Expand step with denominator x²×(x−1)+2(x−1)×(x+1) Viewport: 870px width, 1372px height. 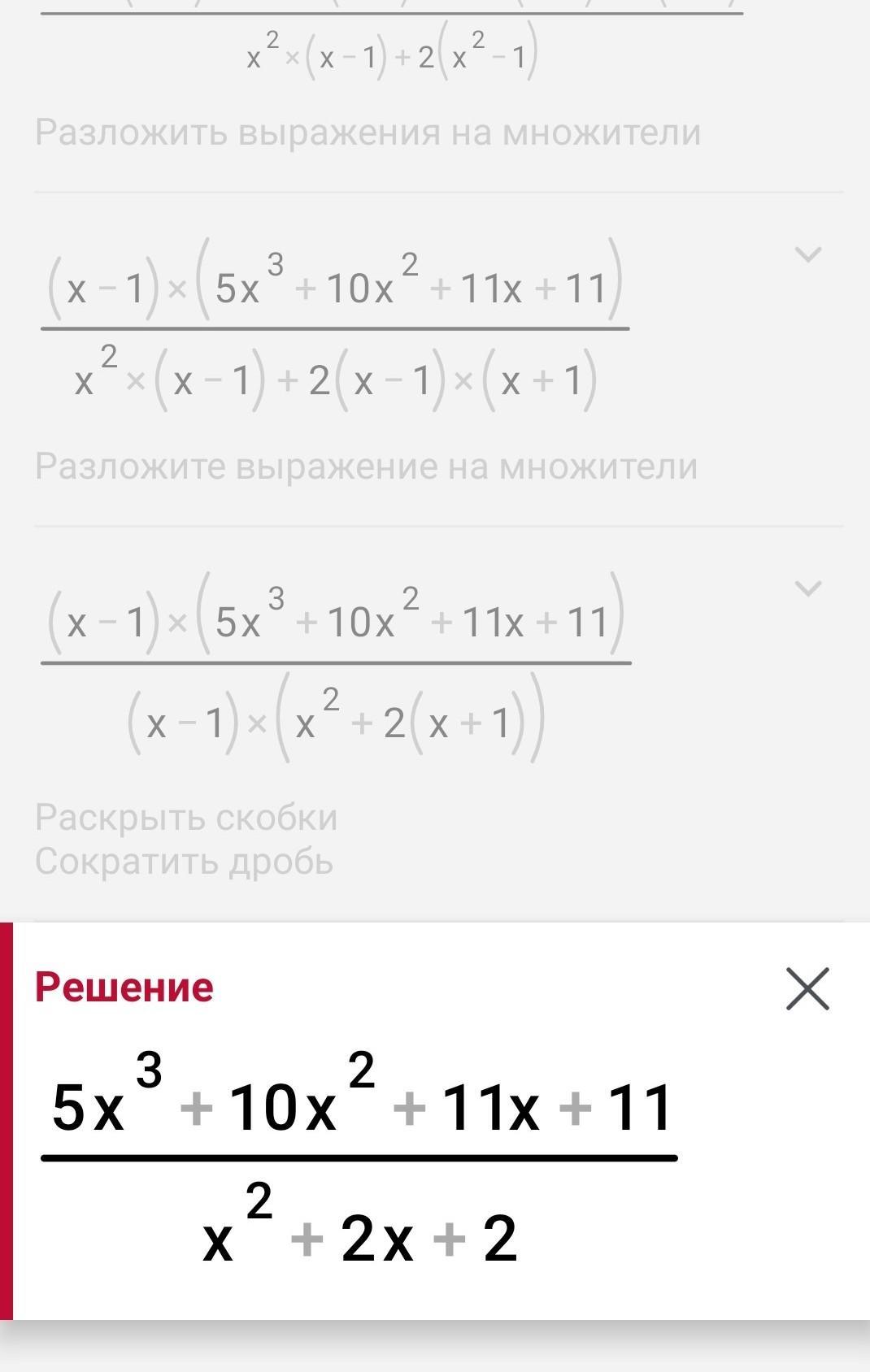(x=807, y=254)
